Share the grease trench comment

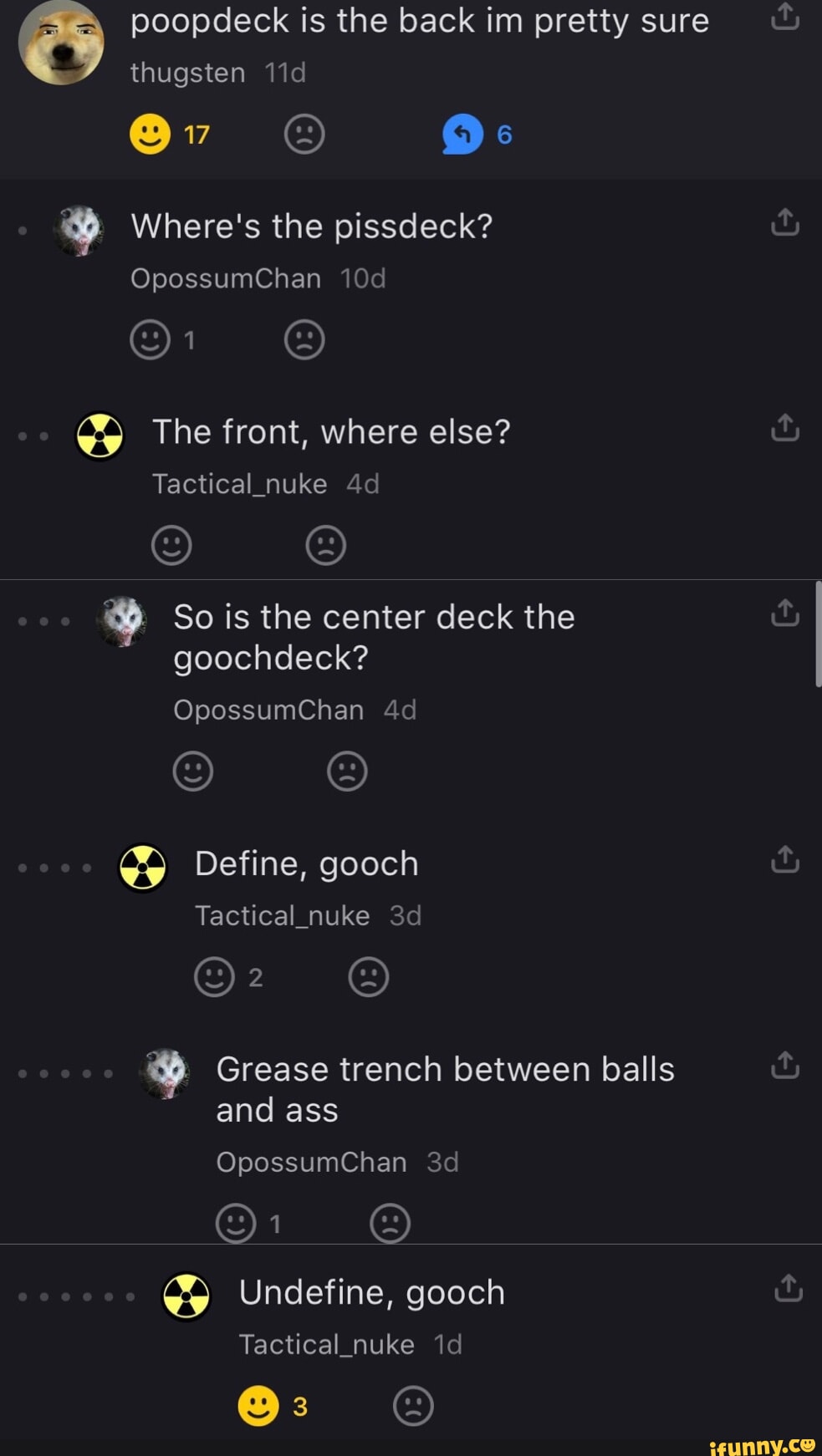pos(784,1065)
